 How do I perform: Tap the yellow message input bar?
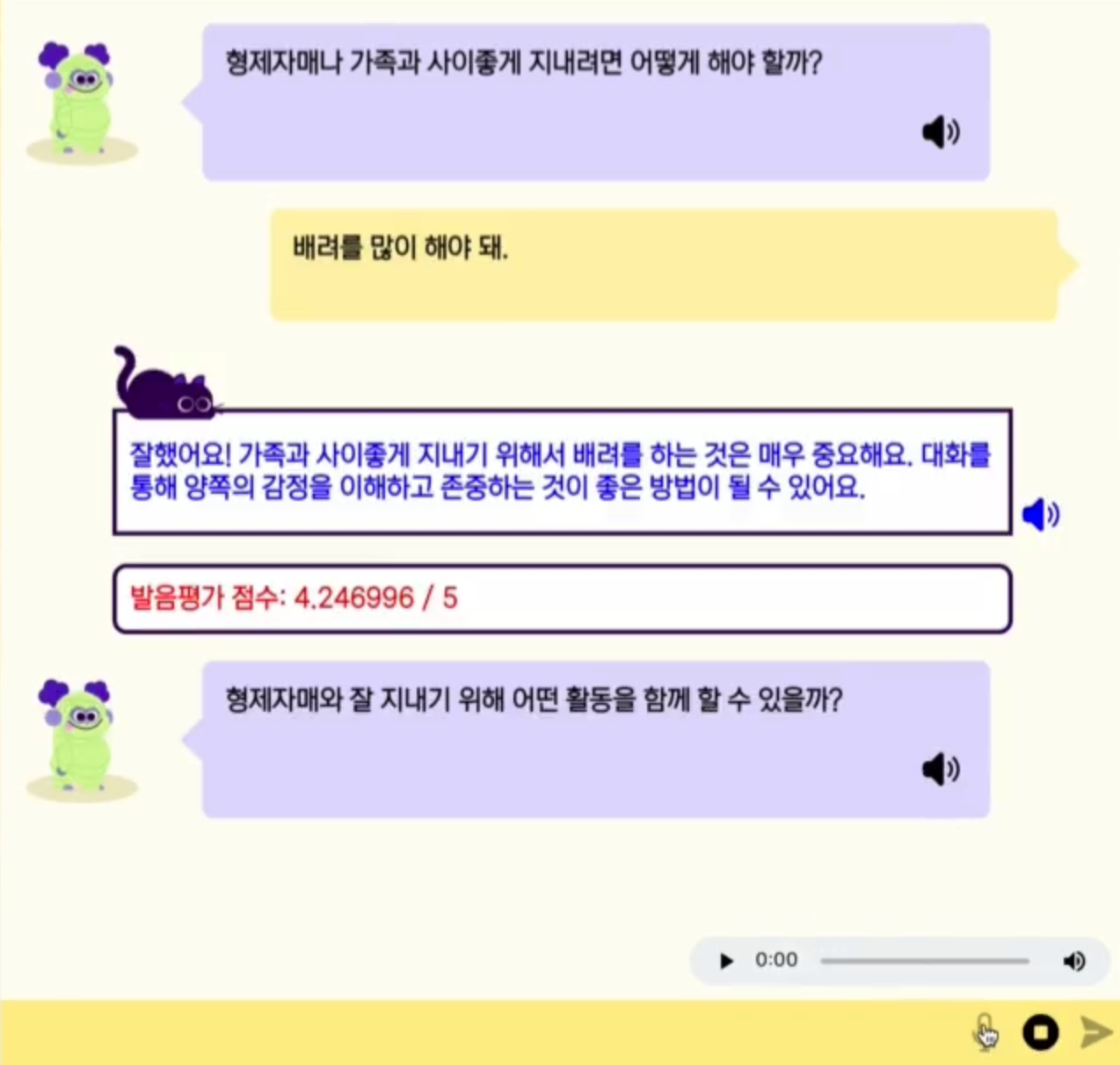click(484, 1032)
